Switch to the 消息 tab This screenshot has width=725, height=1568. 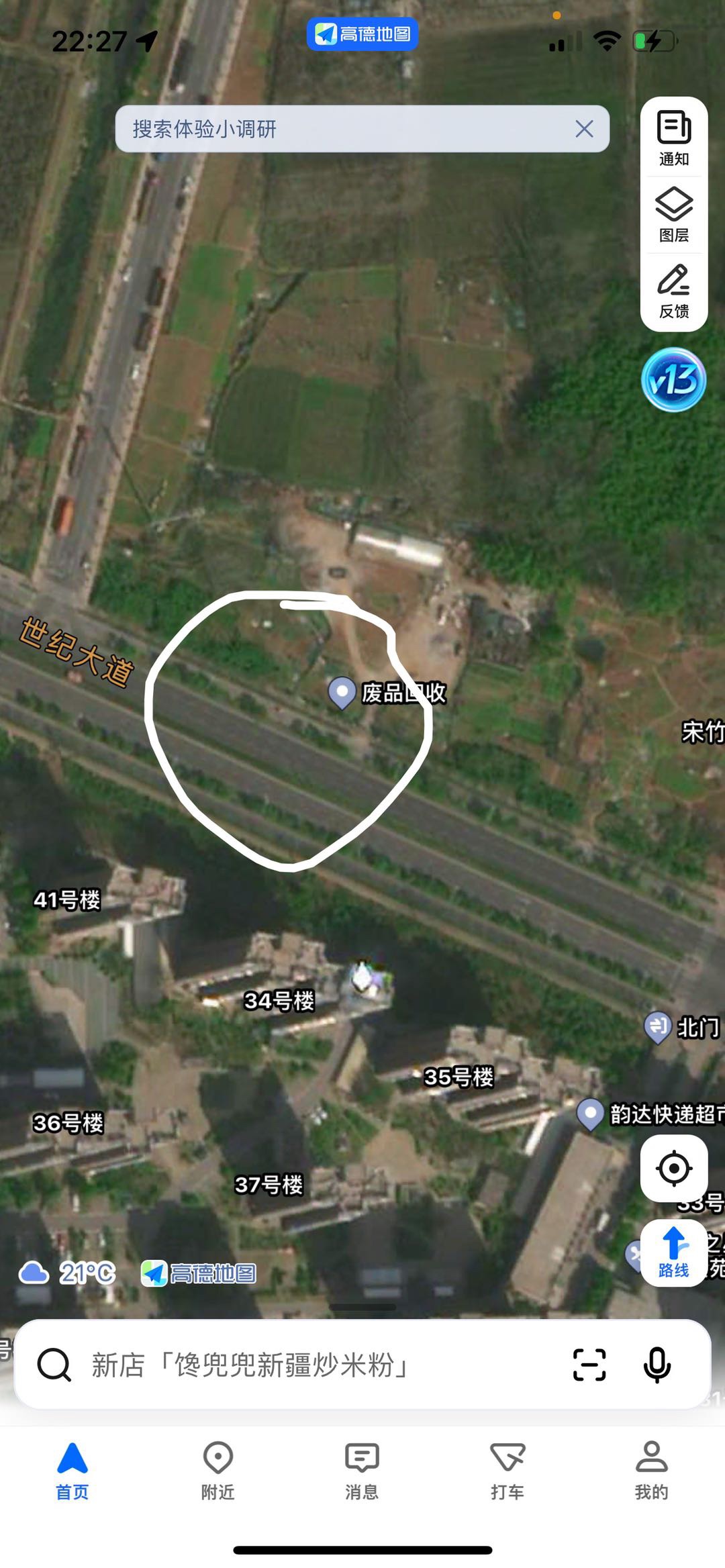[x=362, y=1471]
